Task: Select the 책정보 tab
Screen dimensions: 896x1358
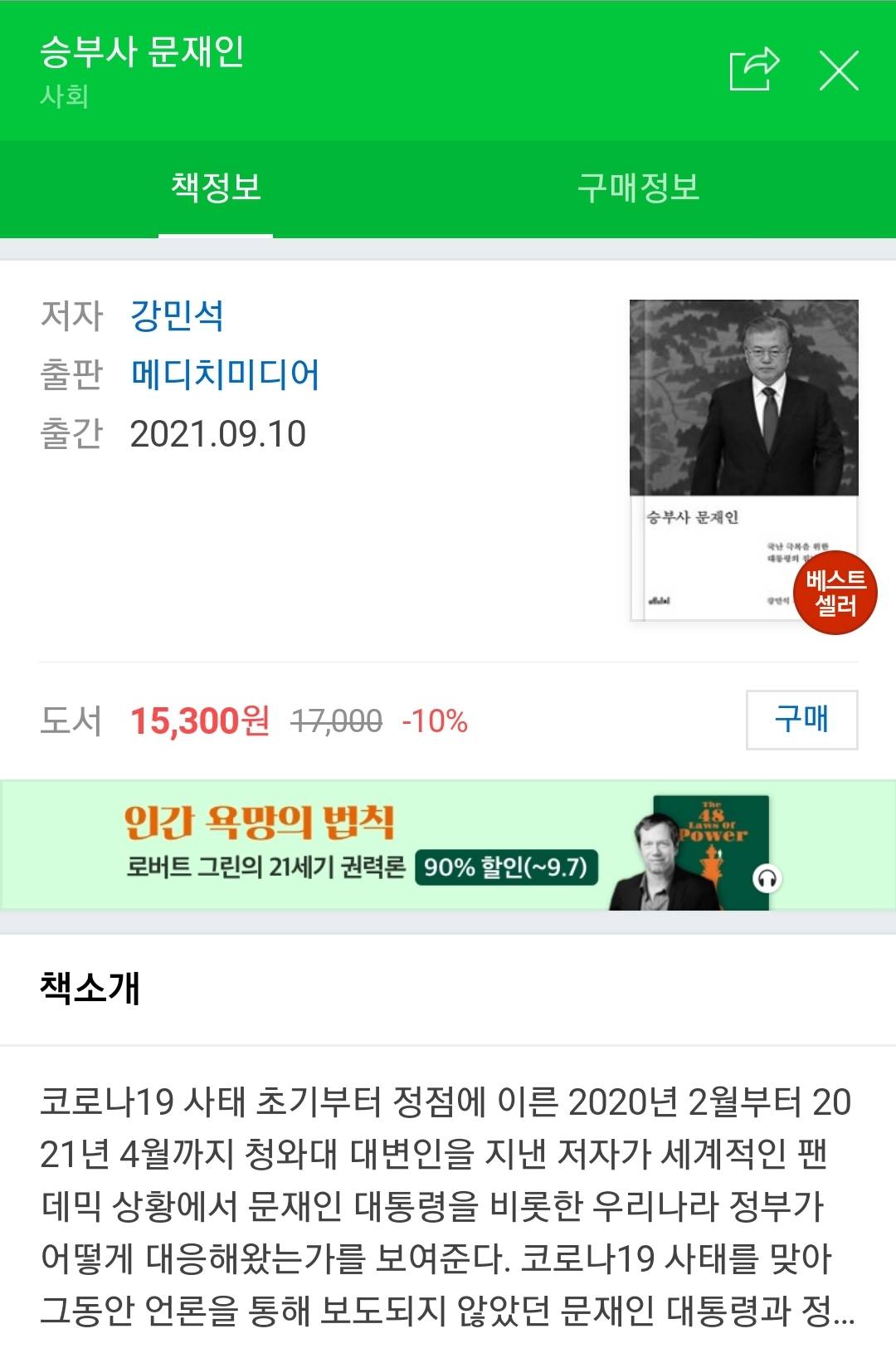Action: [216, 188]
